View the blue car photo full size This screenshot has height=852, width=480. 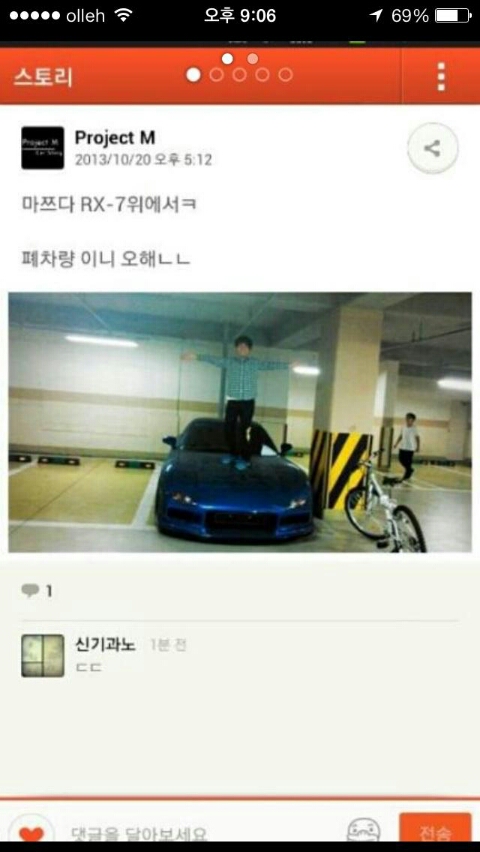(240, 422)
